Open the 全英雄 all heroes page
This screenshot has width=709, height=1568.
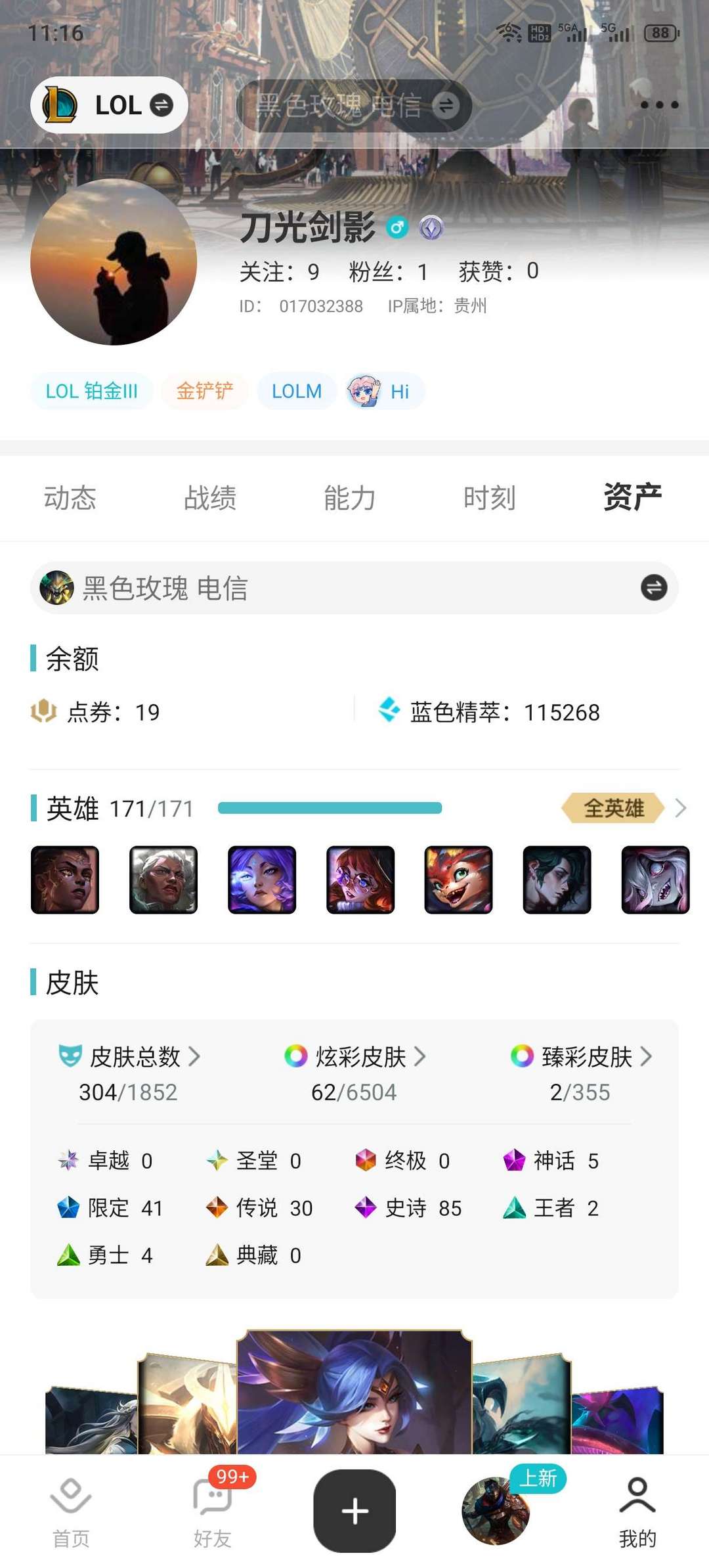coord(612,809)
